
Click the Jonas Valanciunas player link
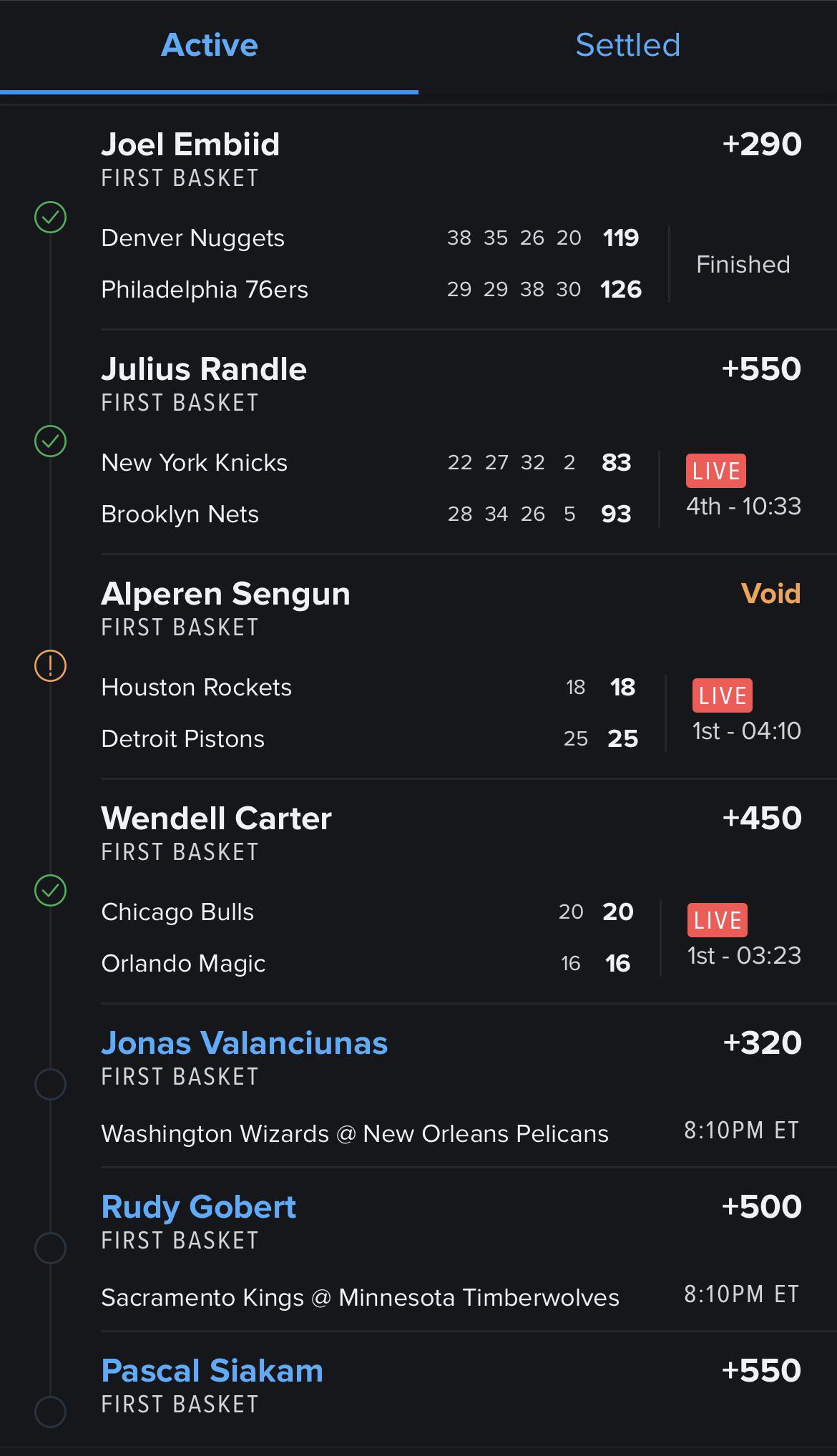pyautogui.click(x=245, y=1044)
